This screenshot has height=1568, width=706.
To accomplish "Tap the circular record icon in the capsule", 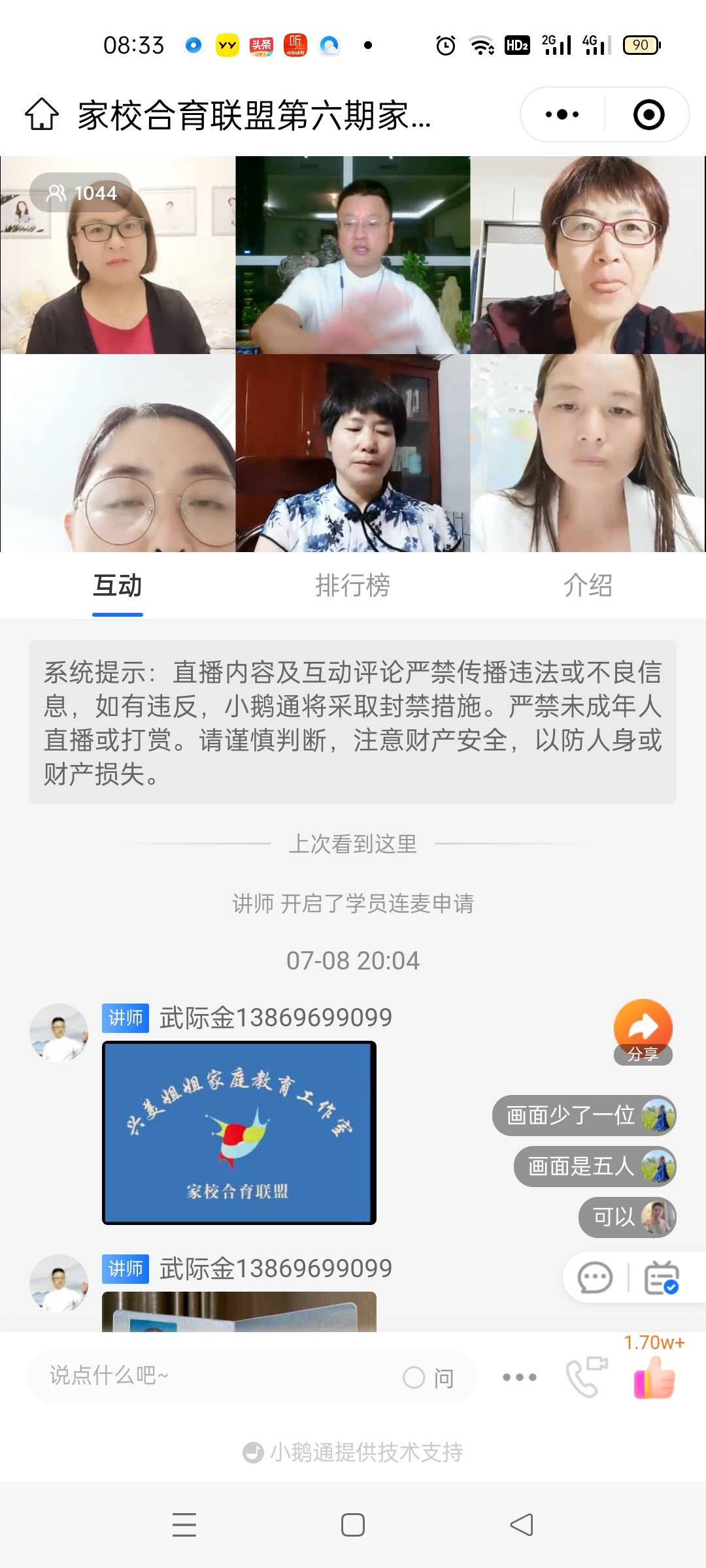I will click(x=646, y=115).
